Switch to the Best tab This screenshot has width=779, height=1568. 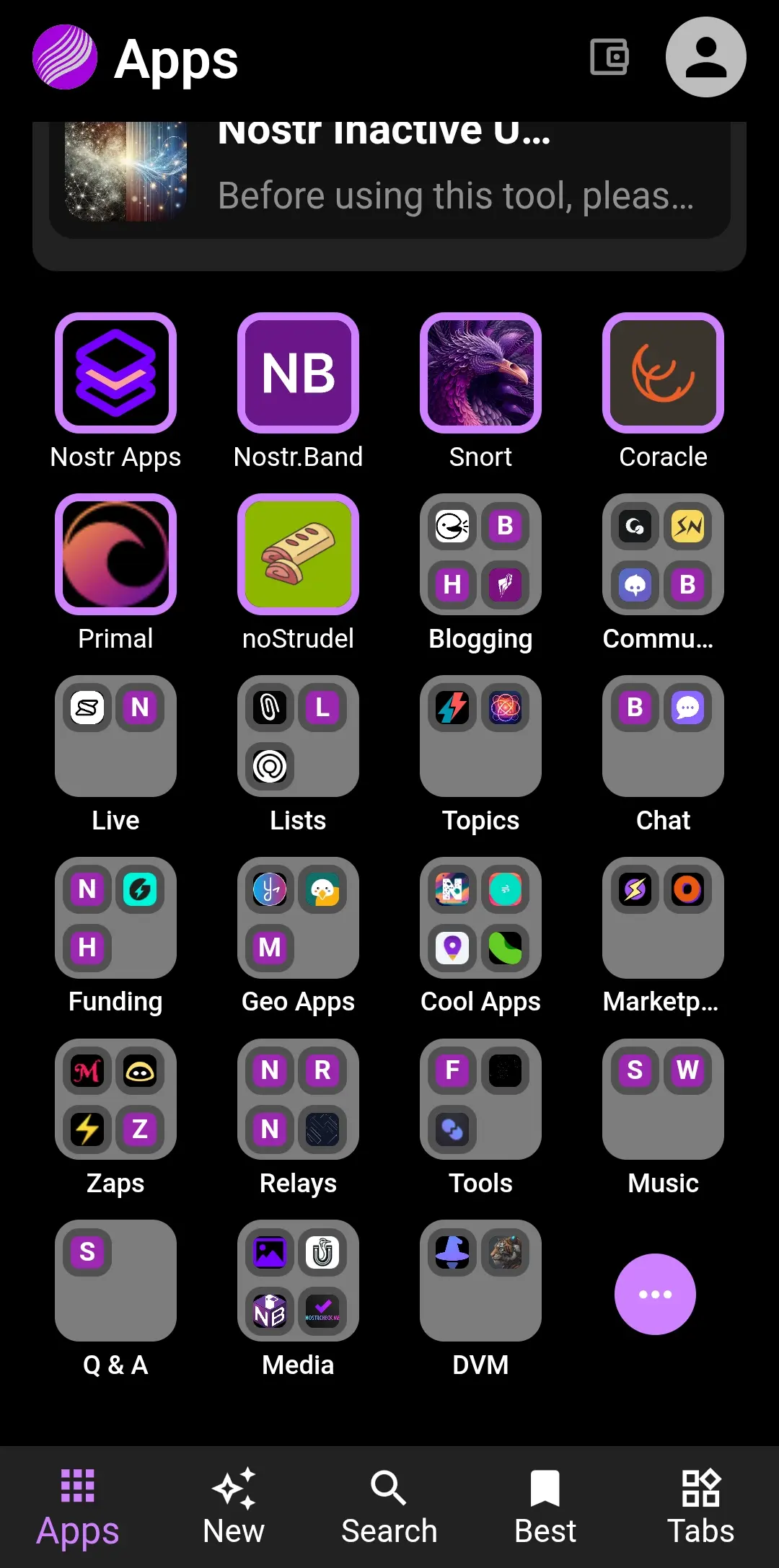[x=545, y=1507]
